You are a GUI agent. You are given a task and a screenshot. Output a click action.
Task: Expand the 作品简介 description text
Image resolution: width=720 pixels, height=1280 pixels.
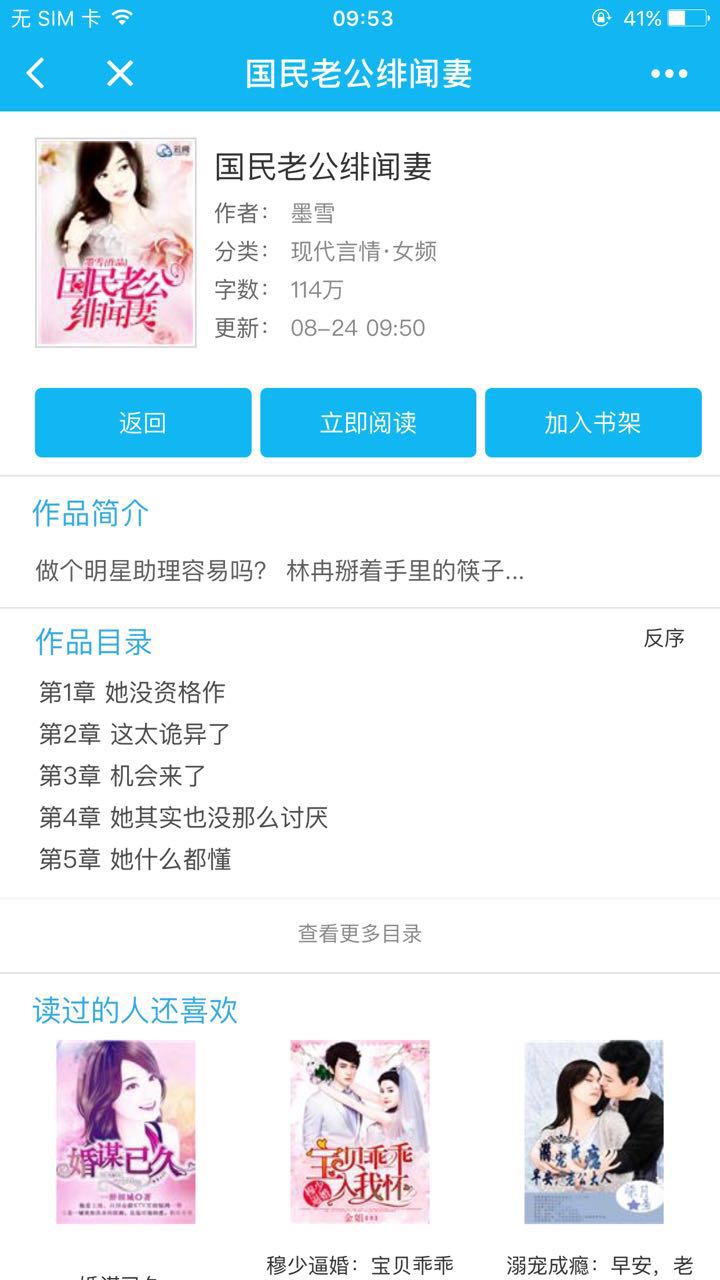tap(280, 572)
